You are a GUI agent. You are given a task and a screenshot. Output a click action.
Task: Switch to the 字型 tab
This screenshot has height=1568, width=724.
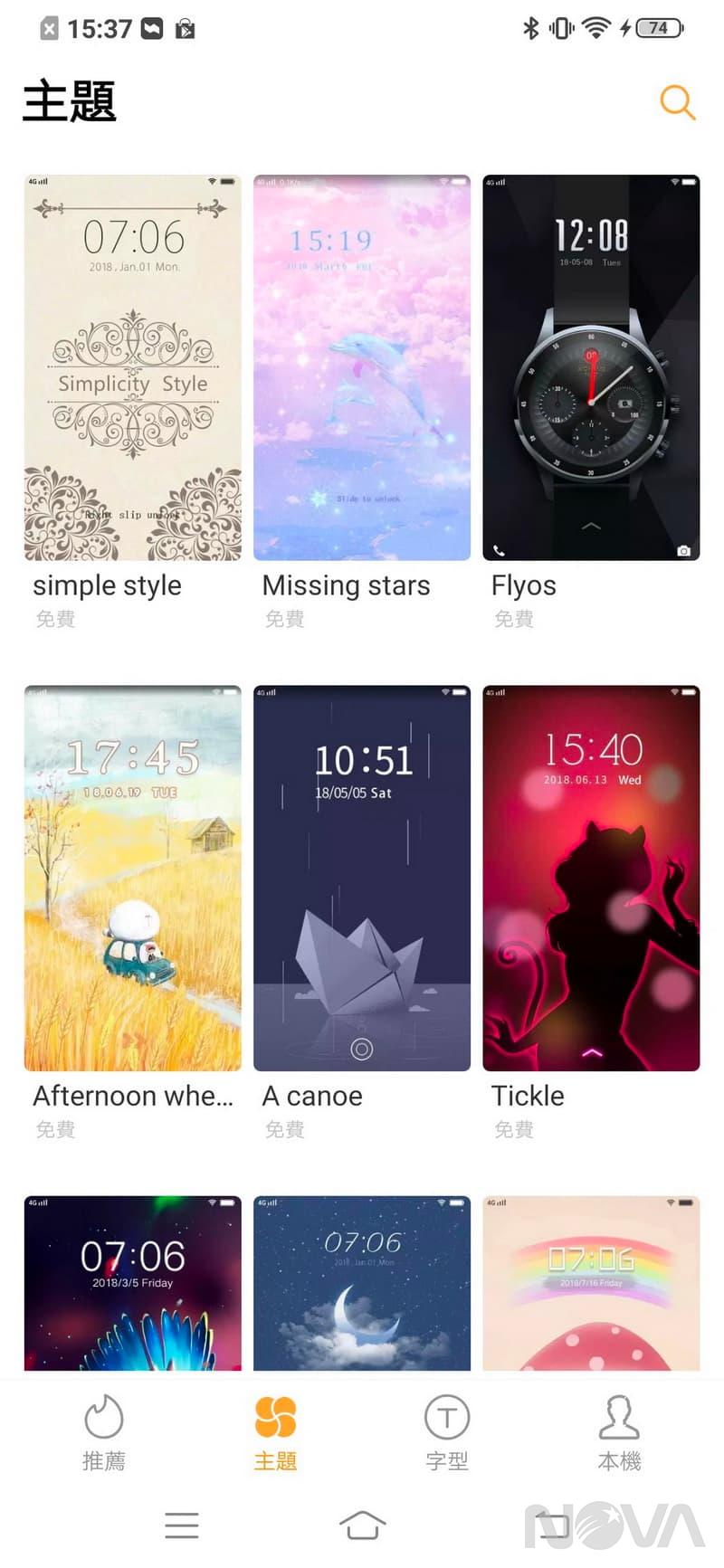(x=446, y=1439)
